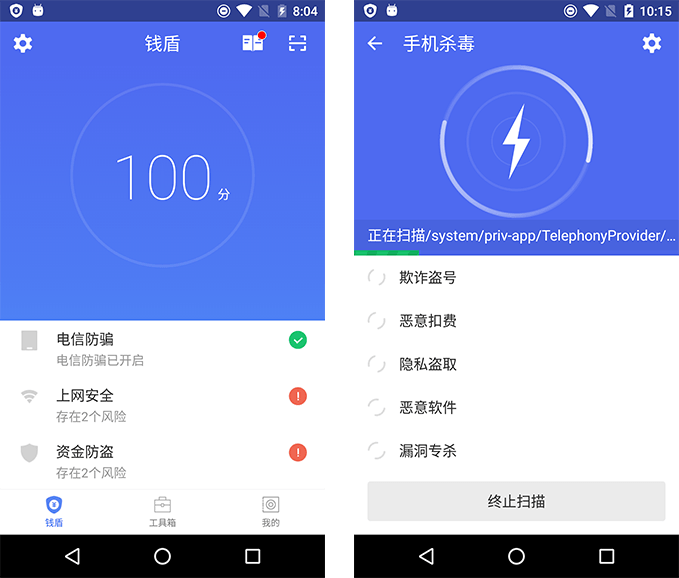Tap 终止扫描 to stop scanning
The height and width of the screenshot is (578, 679).
516,501
